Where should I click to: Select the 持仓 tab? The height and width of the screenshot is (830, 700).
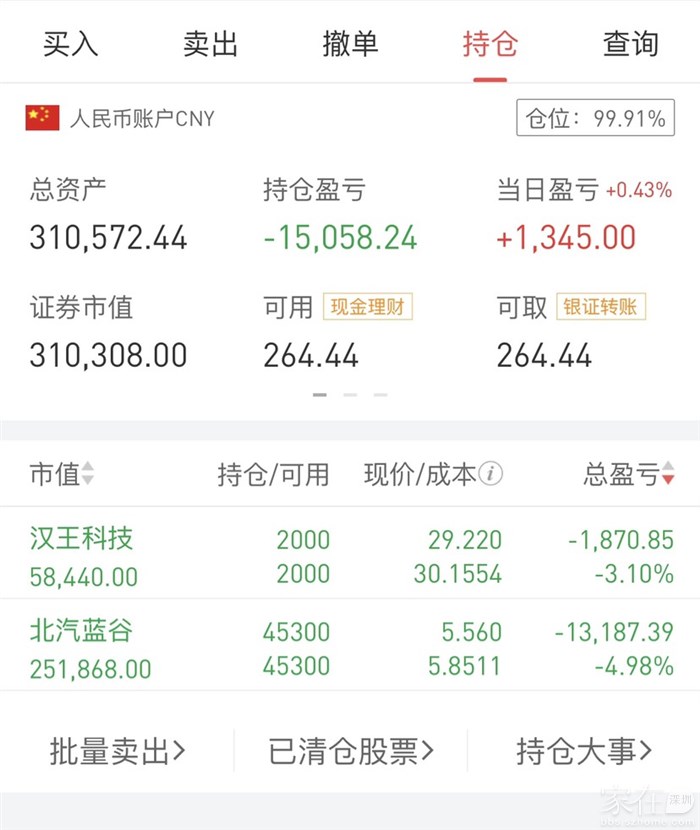490,44
